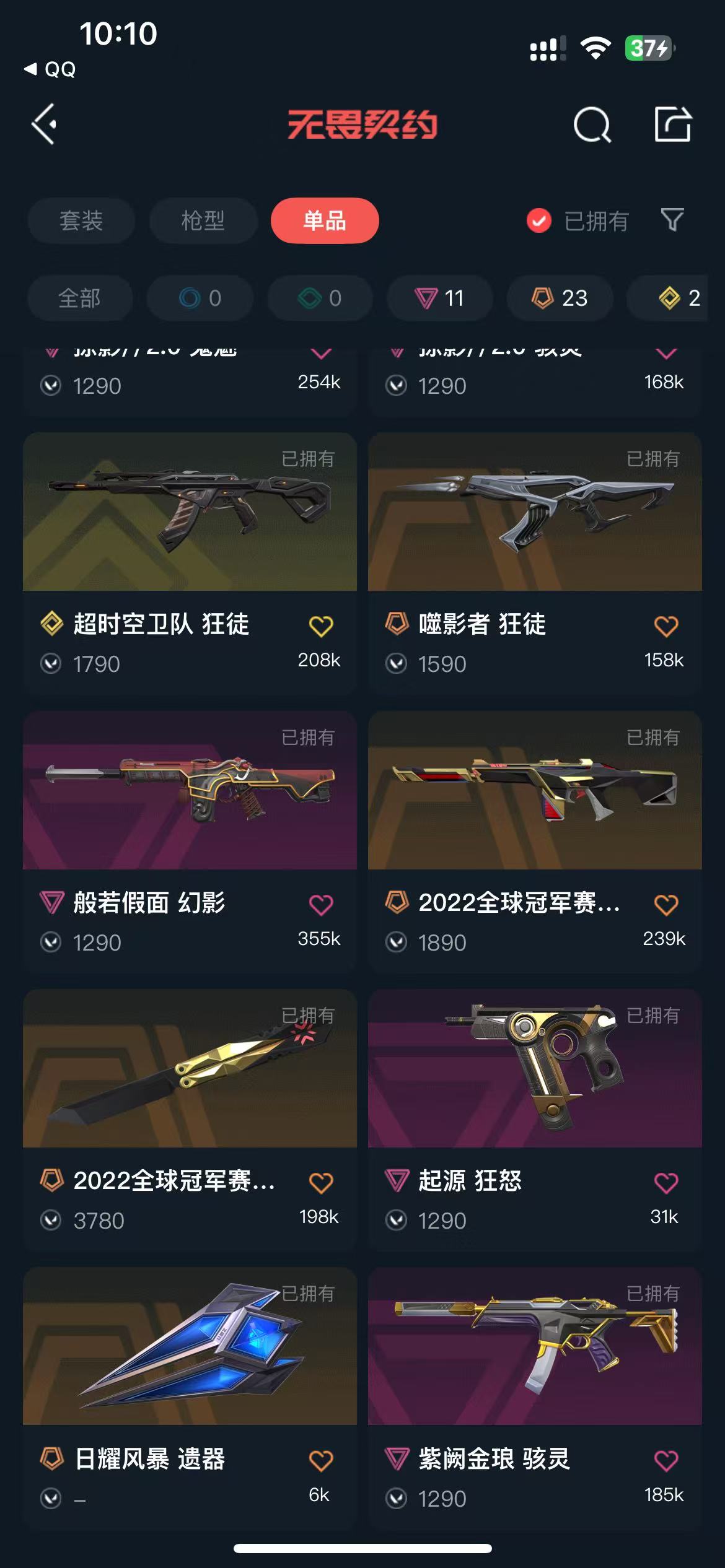This screenshot has height=1568, width=725.
Task: Go back using the top-left arrow
Action: (44, 124)
